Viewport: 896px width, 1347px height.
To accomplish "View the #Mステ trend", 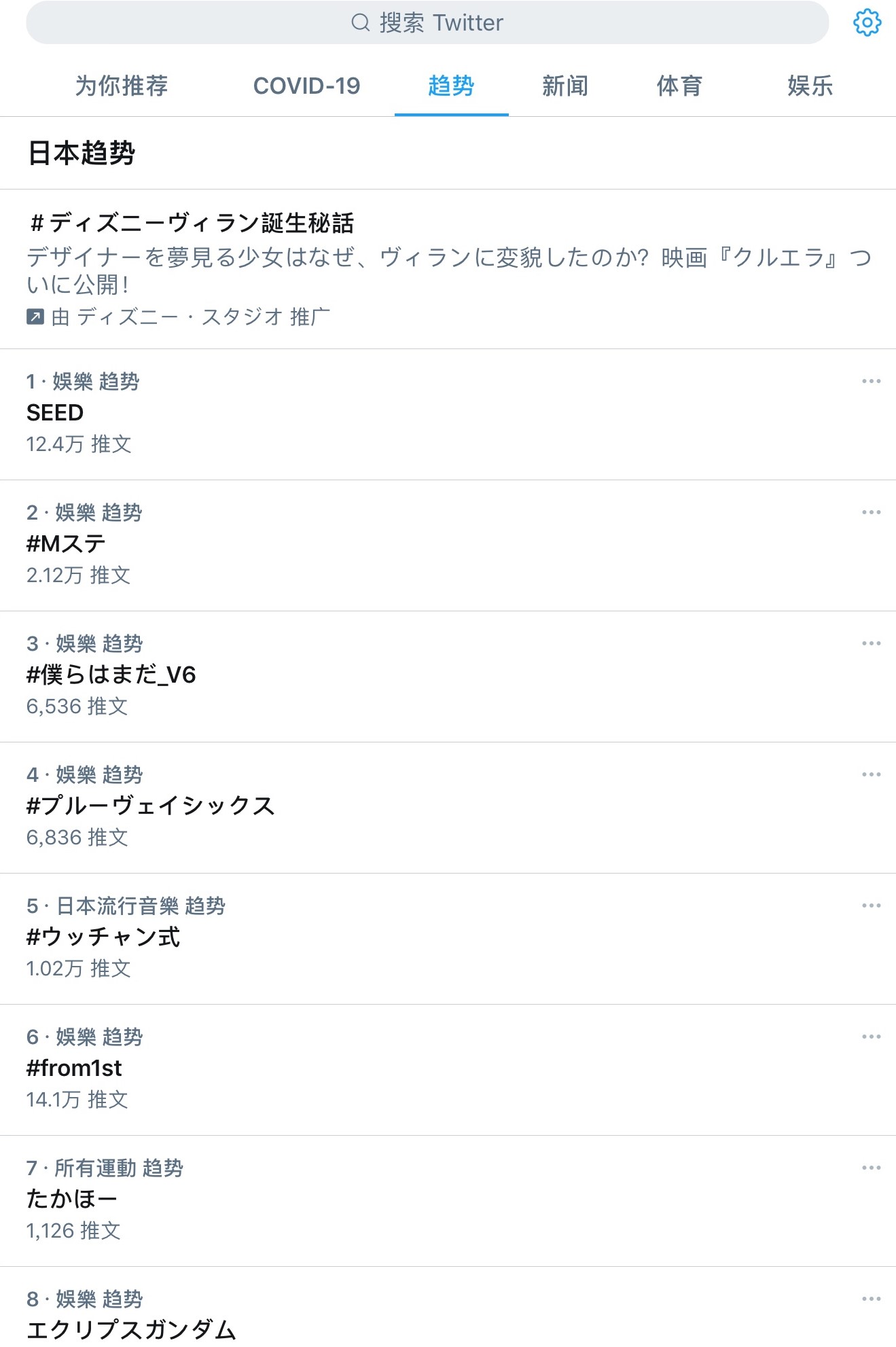I will point(66,544).
